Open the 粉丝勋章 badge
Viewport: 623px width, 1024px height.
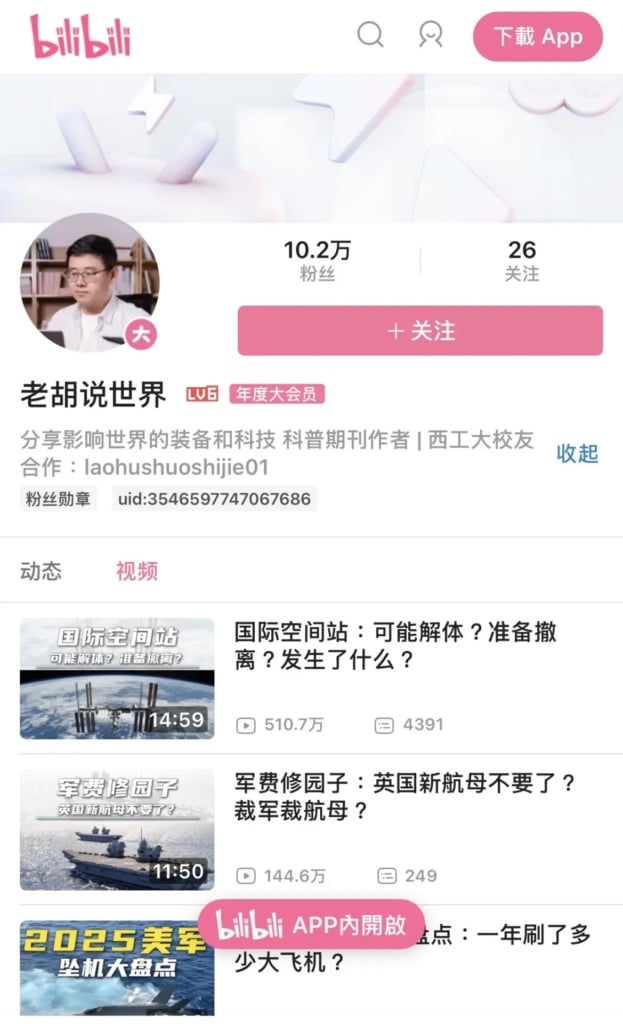(59, 498)
